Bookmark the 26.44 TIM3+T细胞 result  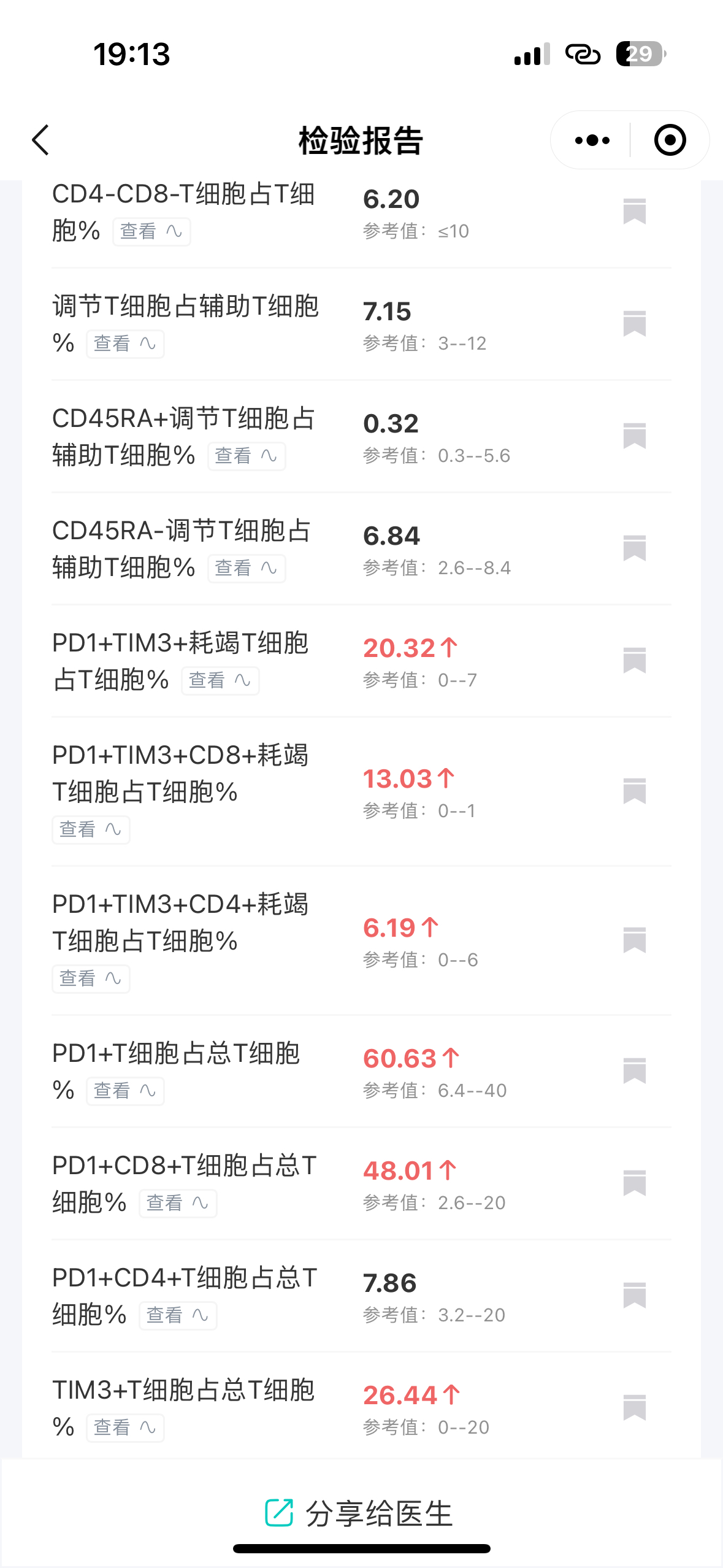(635, 1408)
